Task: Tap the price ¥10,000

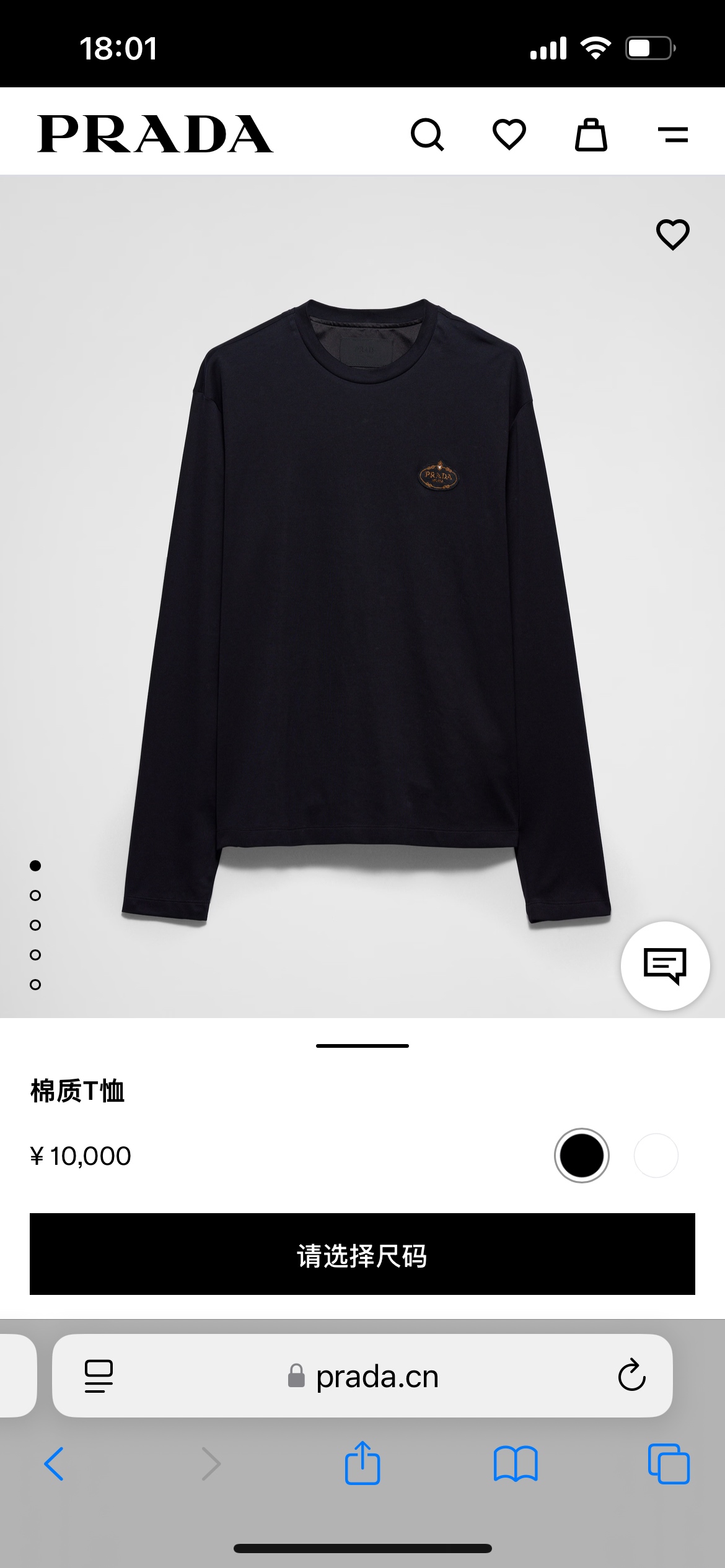Action: tap(81, 1156)
